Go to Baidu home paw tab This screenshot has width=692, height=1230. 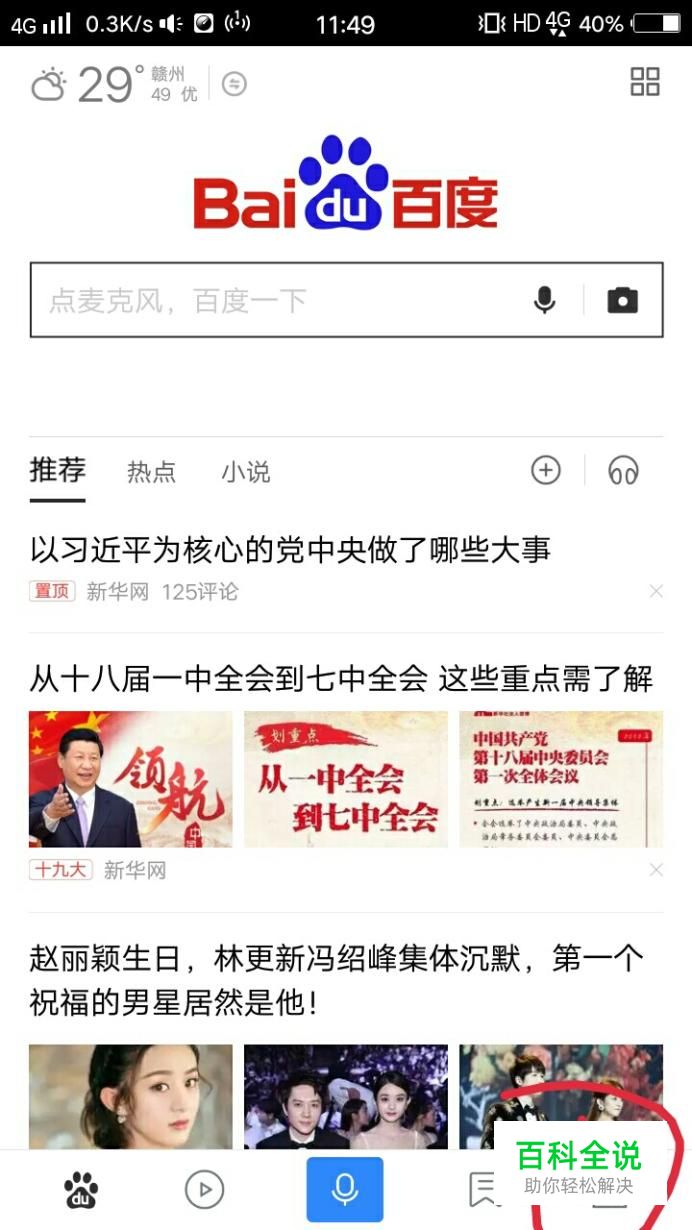tap(81, 1190)
